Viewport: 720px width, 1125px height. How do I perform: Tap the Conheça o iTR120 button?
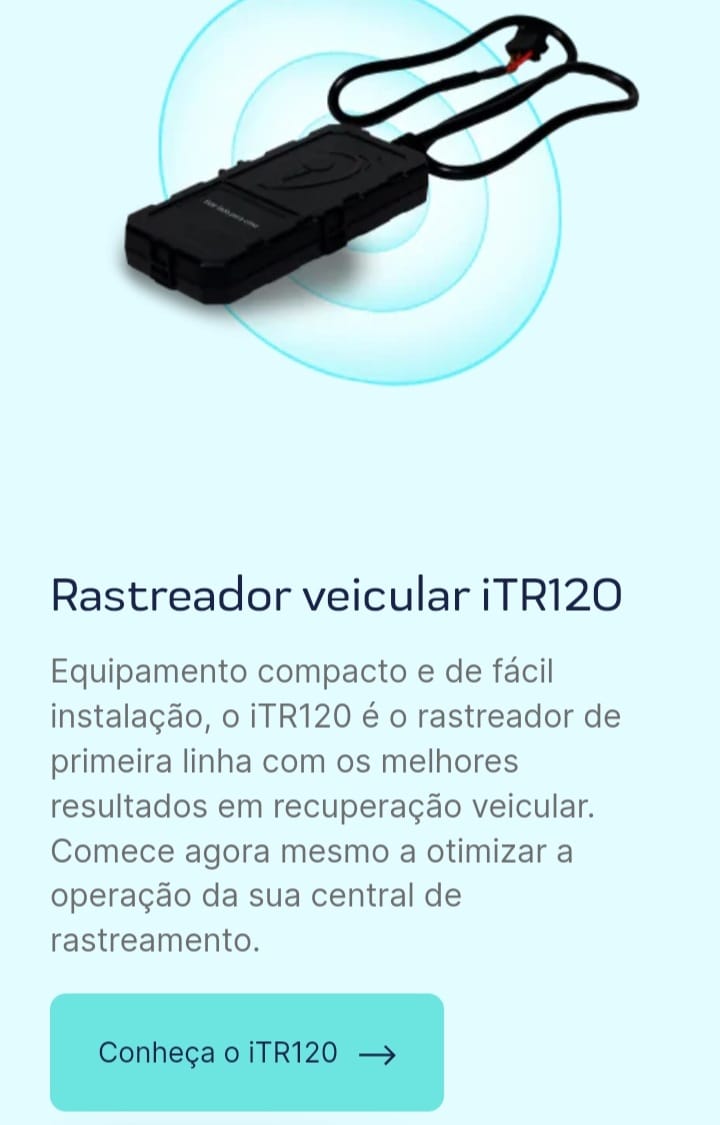tap(246, 1052)
